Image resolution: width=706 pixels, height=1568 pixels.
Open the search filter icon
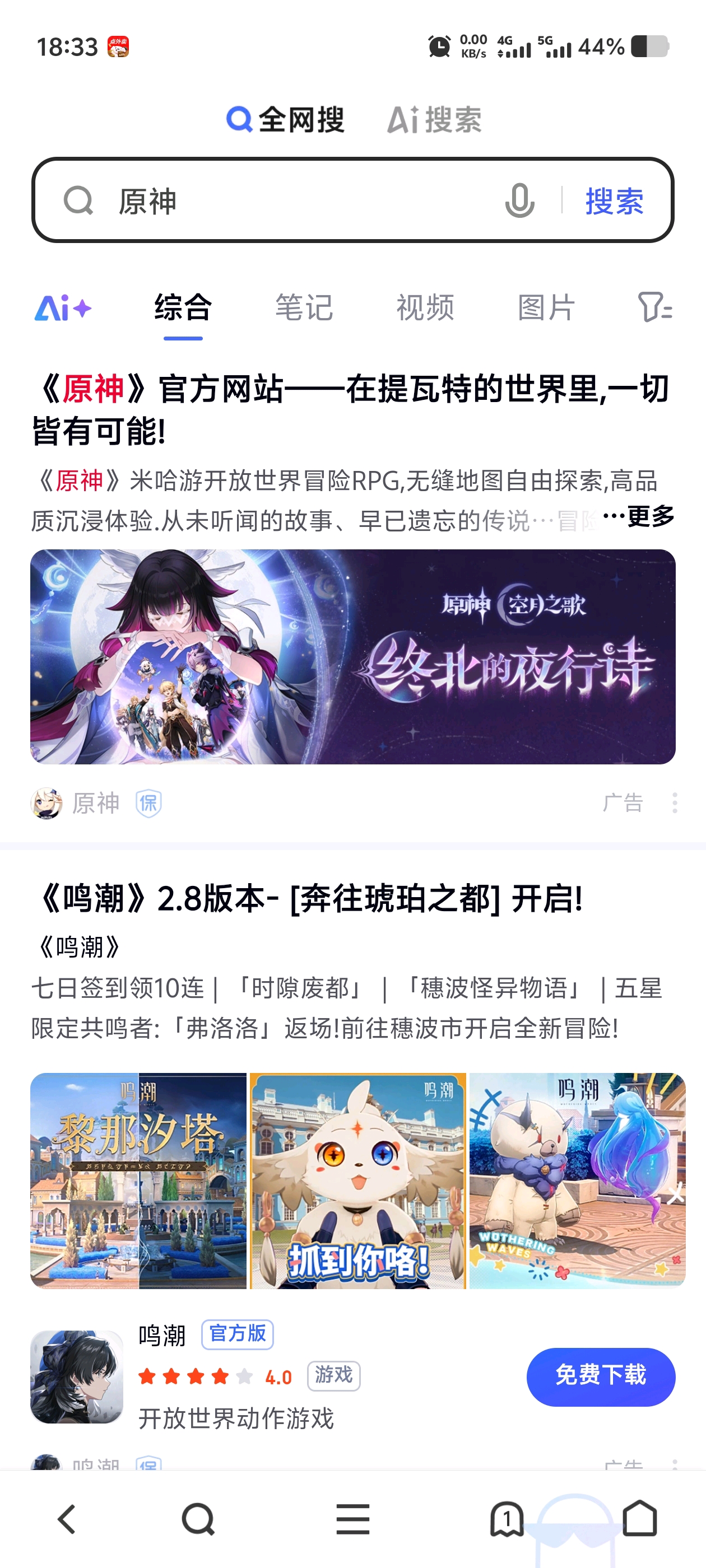click(x=654, y=307)
